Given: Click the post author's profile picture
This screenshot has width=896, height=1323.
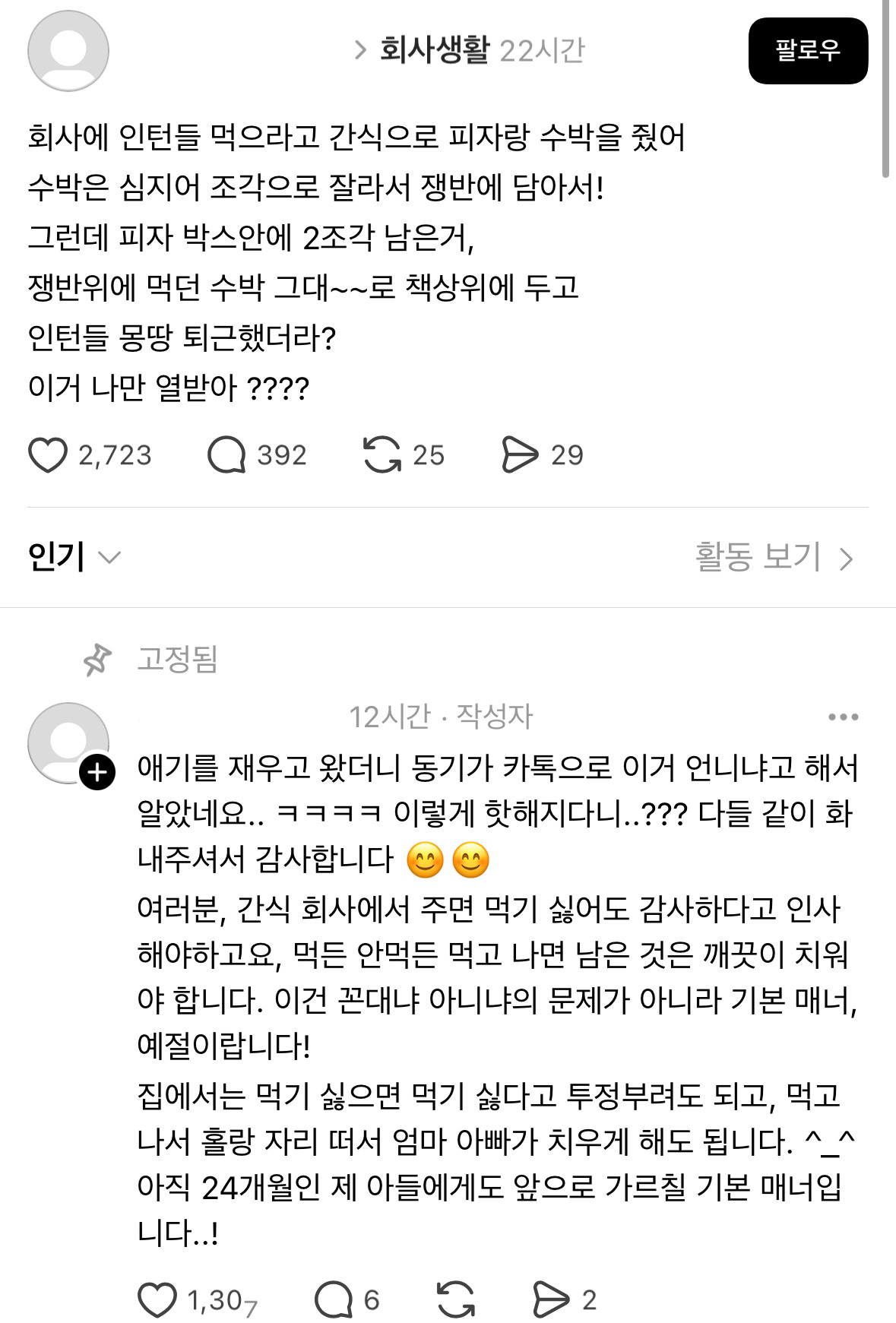Looking at the screenshot, I should tap(68, 52).
